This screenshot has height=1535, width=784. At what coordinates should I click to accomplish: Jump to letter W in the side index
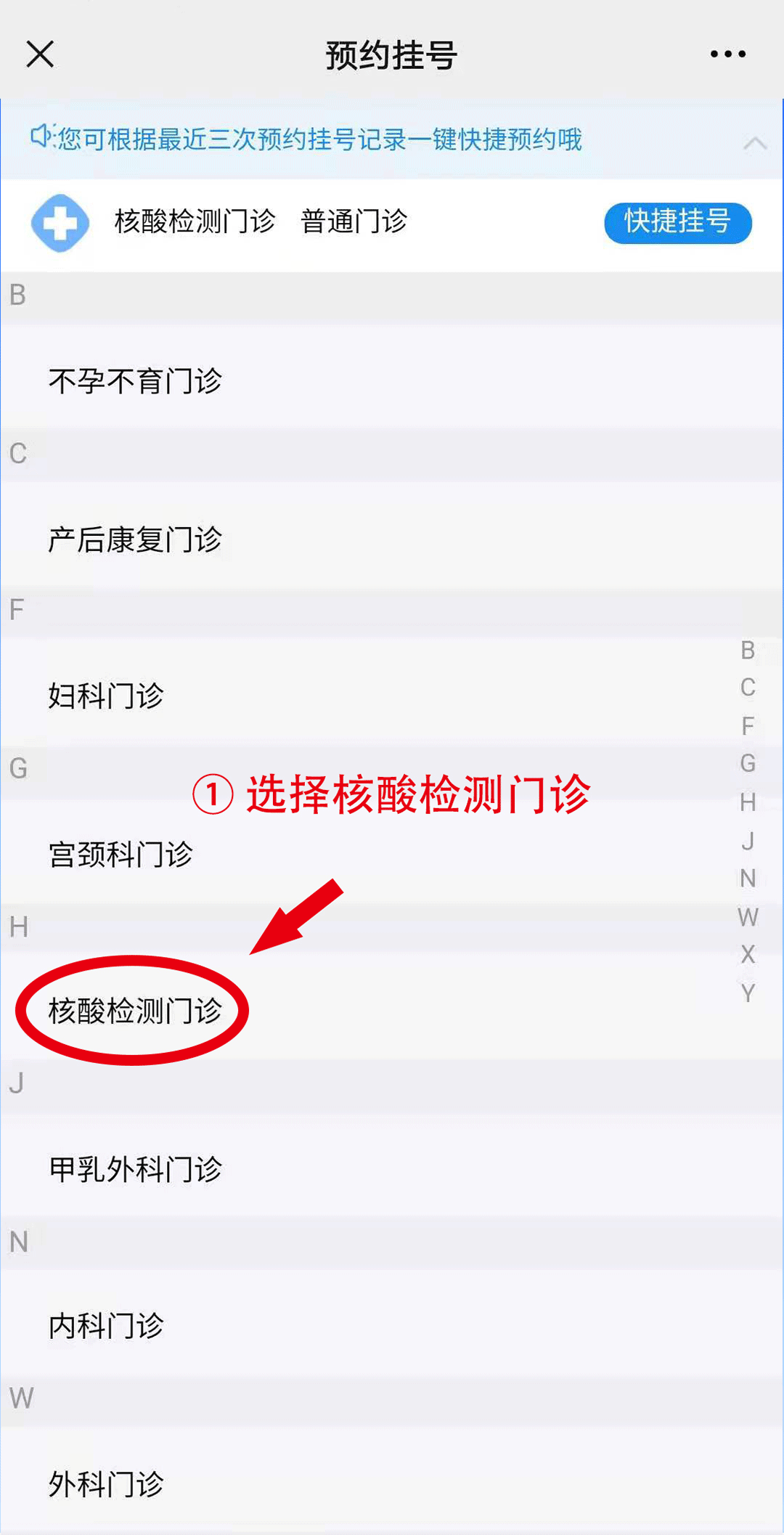pyautogui.click(x=748, y=916)
